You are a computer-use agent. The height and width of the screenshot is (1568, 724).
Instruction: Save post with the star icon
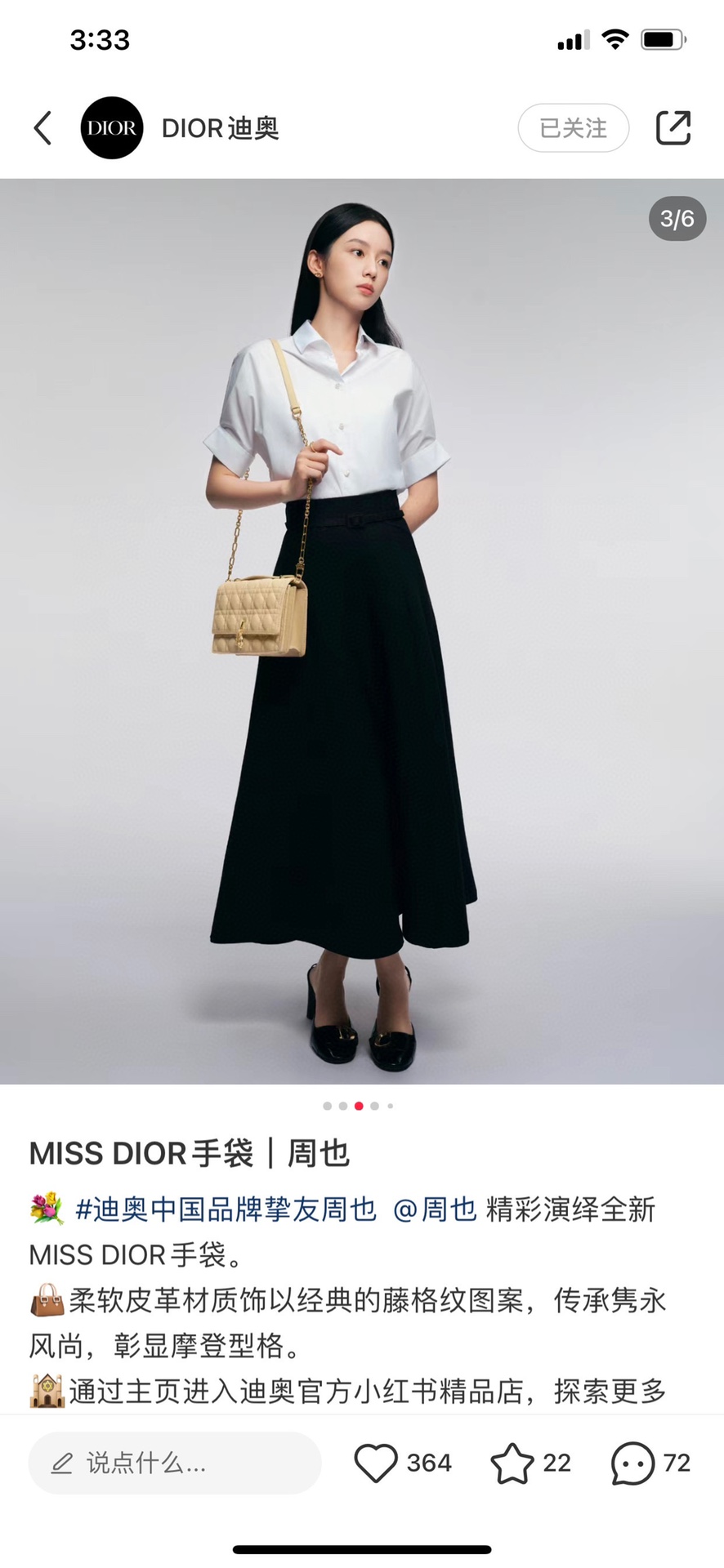pos(512,1463)
